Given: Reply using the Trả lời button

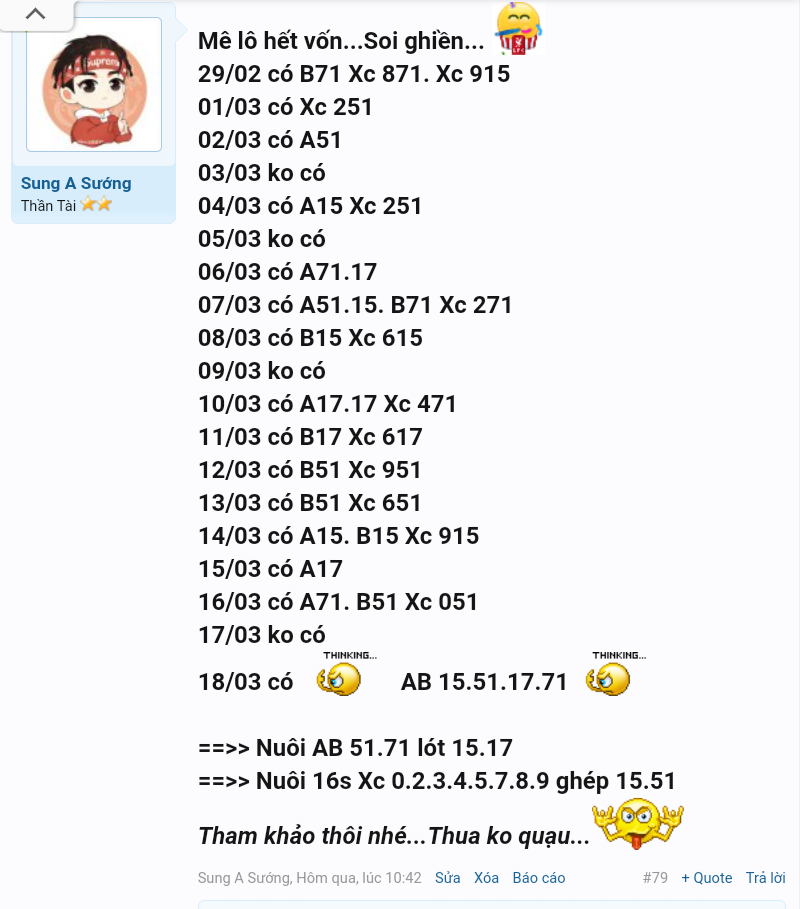Looking at the screenshot, I should (766, 877).
